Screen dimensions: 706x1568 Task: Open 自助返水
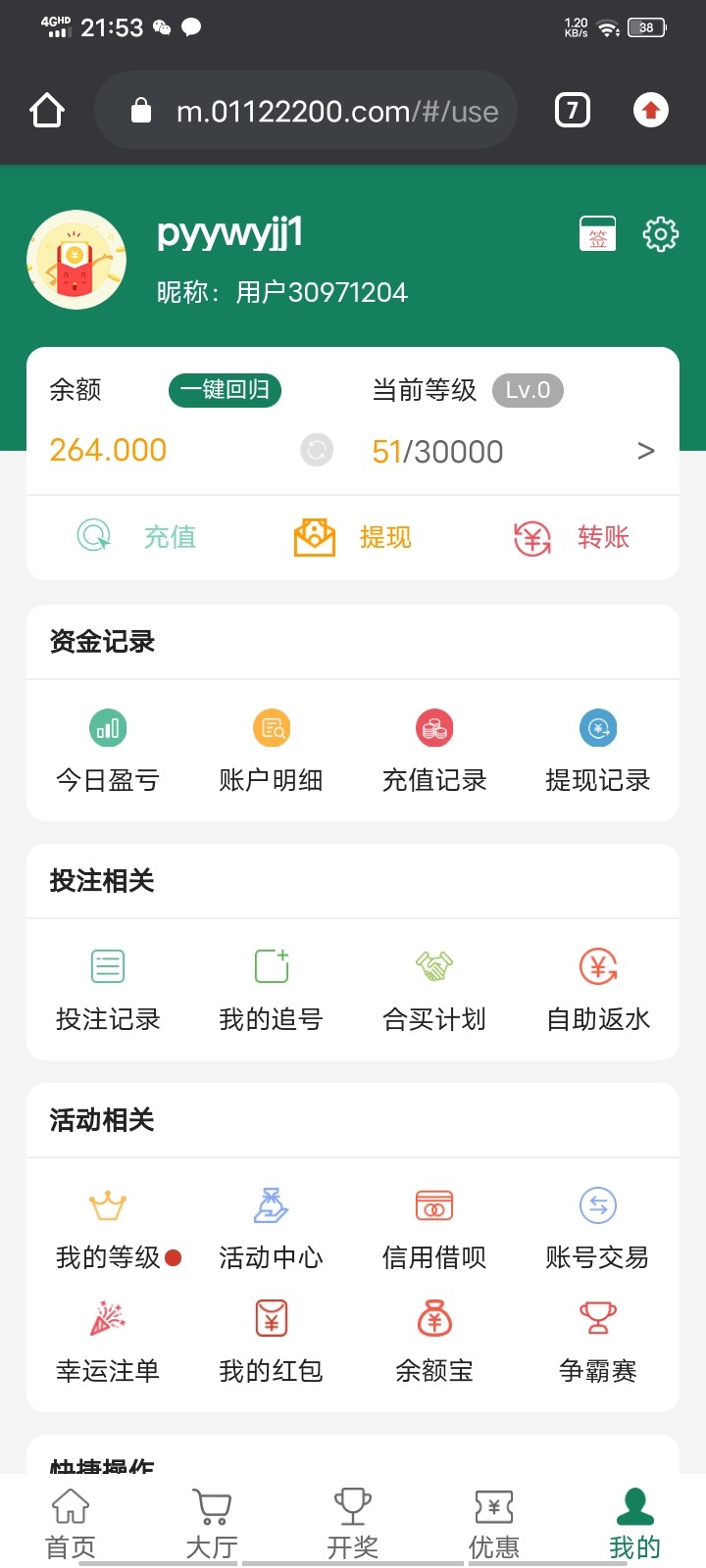(x=598, y=990)
